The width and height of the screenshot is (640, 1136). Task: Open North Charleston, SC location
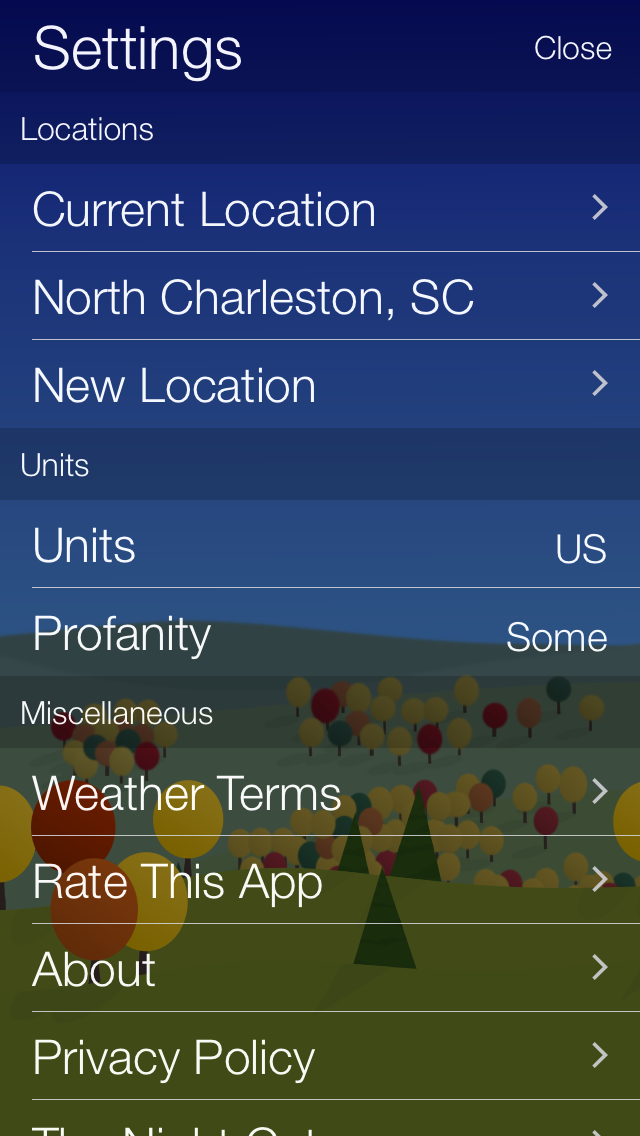[320, 296]
